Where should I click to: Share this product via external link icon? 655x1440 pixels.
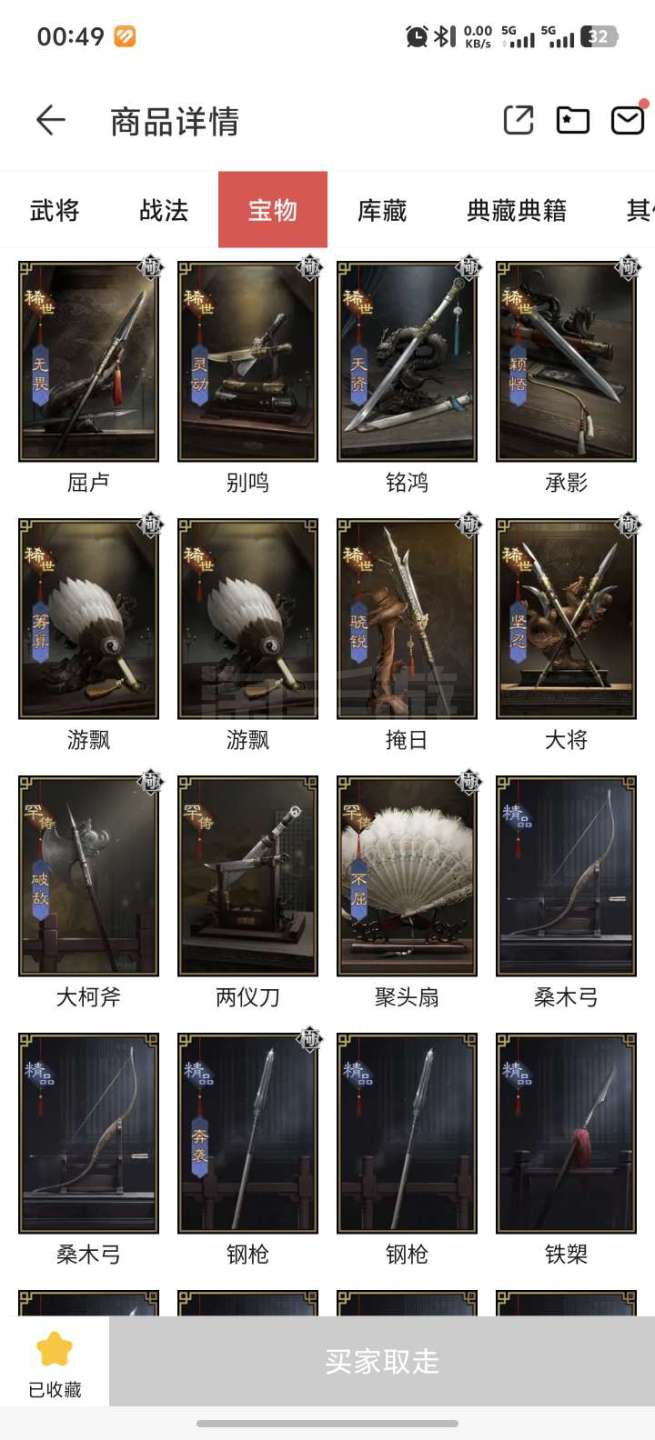click(518, 120)
